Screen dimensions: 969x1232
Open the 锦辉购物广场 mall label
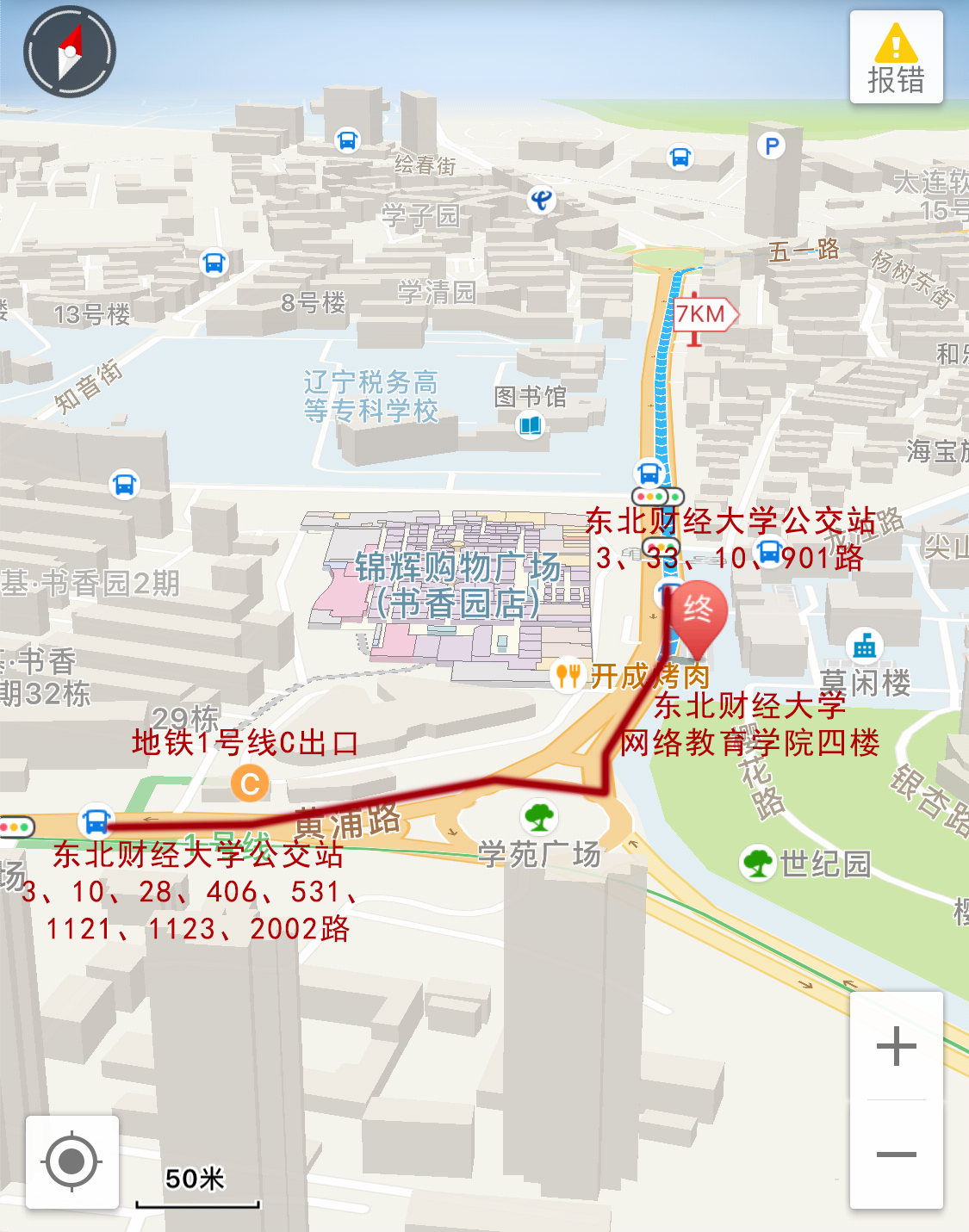point(458,585)
